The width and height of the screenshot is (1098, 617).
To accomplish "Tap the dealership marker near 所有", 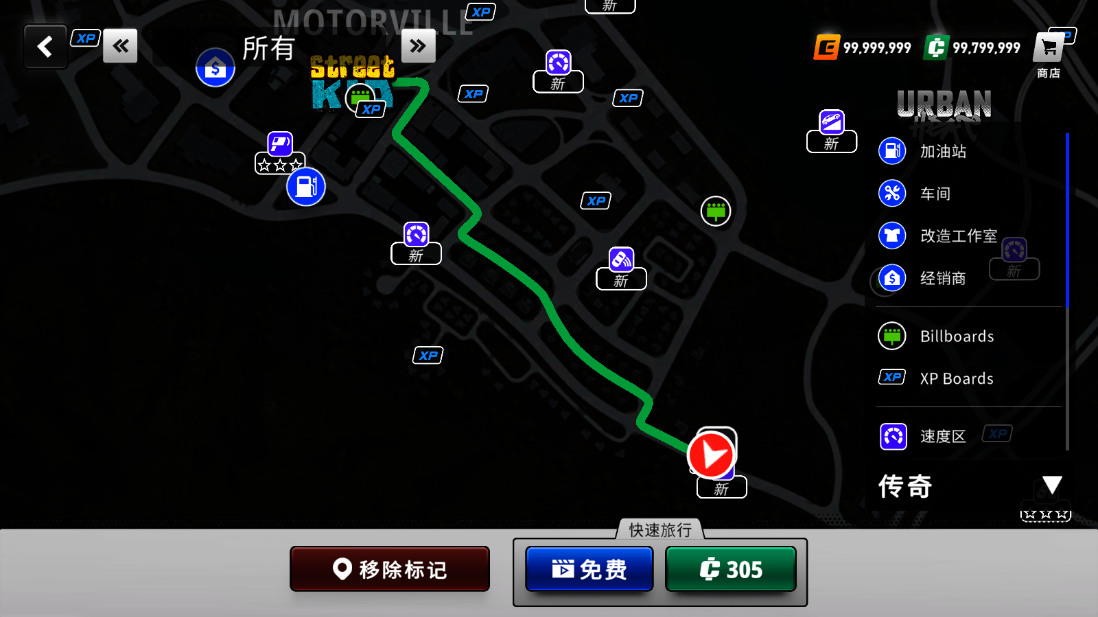I will point(215,68).
